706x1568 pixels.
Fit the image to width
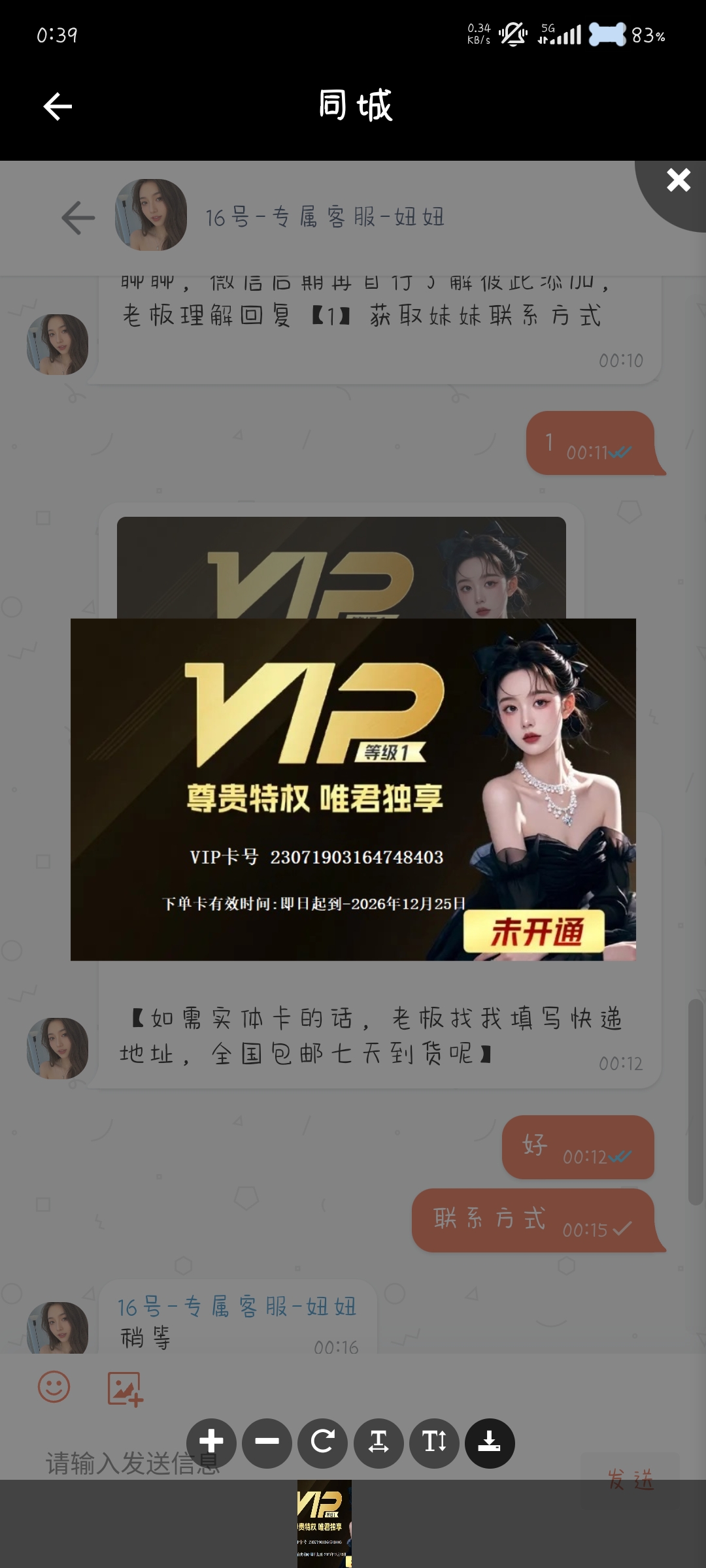(x=378, y=1443)
